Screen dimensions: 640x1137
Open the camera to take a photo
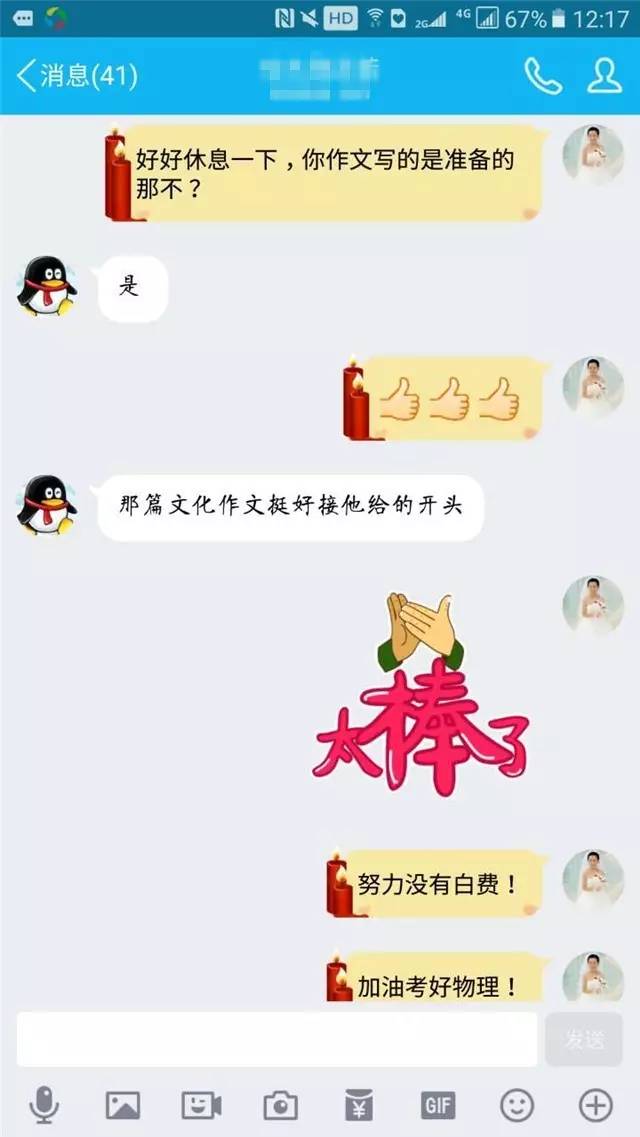(280, 1104)
